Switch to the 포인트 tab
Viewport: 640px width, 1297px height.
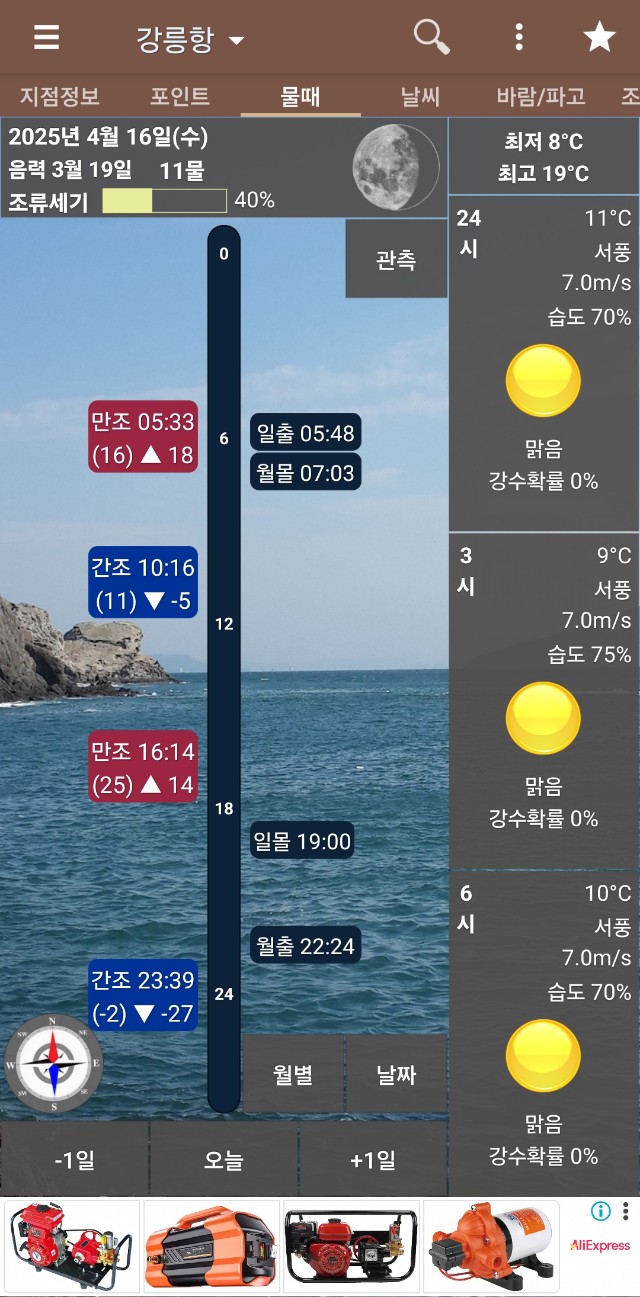pyautogui.click(x=180, y=97)
